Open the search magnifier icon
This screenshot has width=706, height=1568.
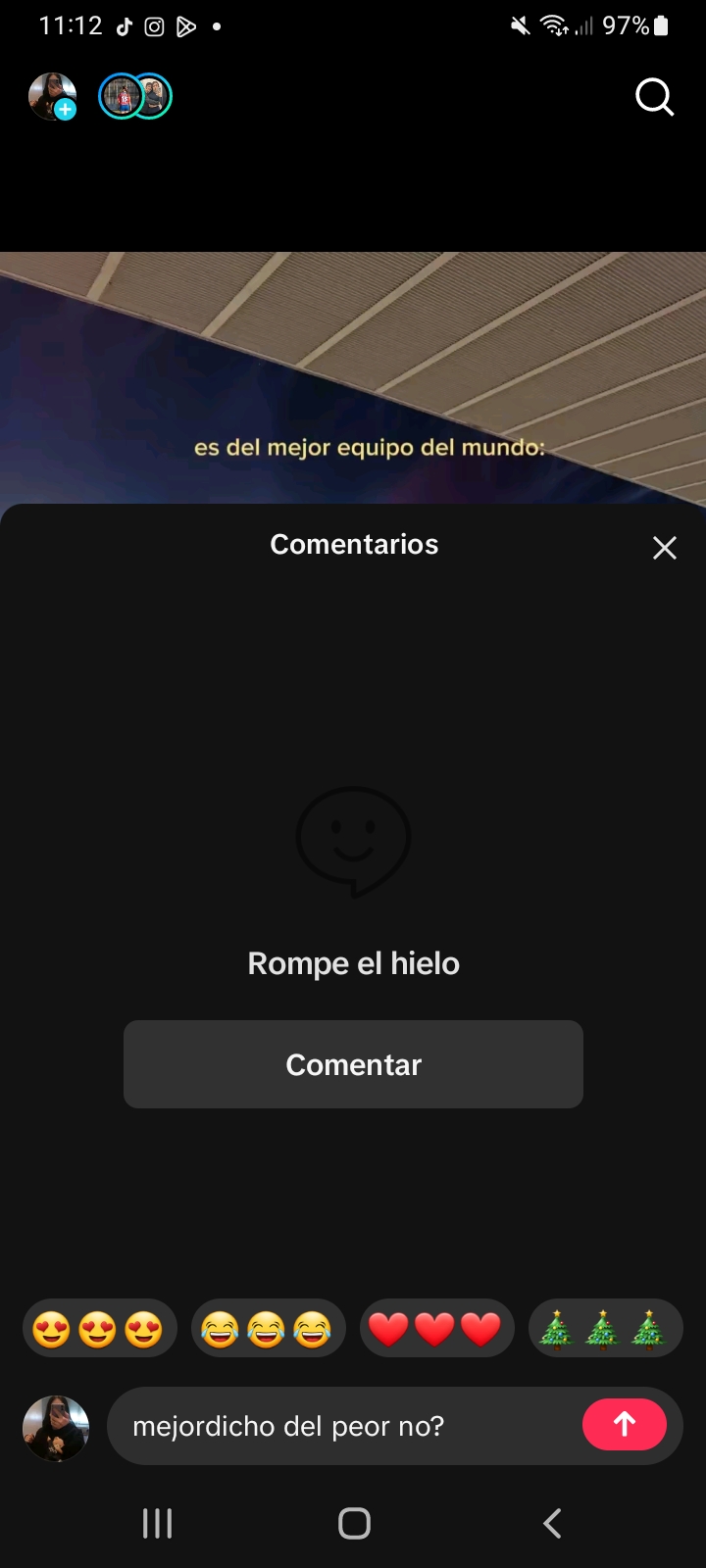(x=654, y=97)
